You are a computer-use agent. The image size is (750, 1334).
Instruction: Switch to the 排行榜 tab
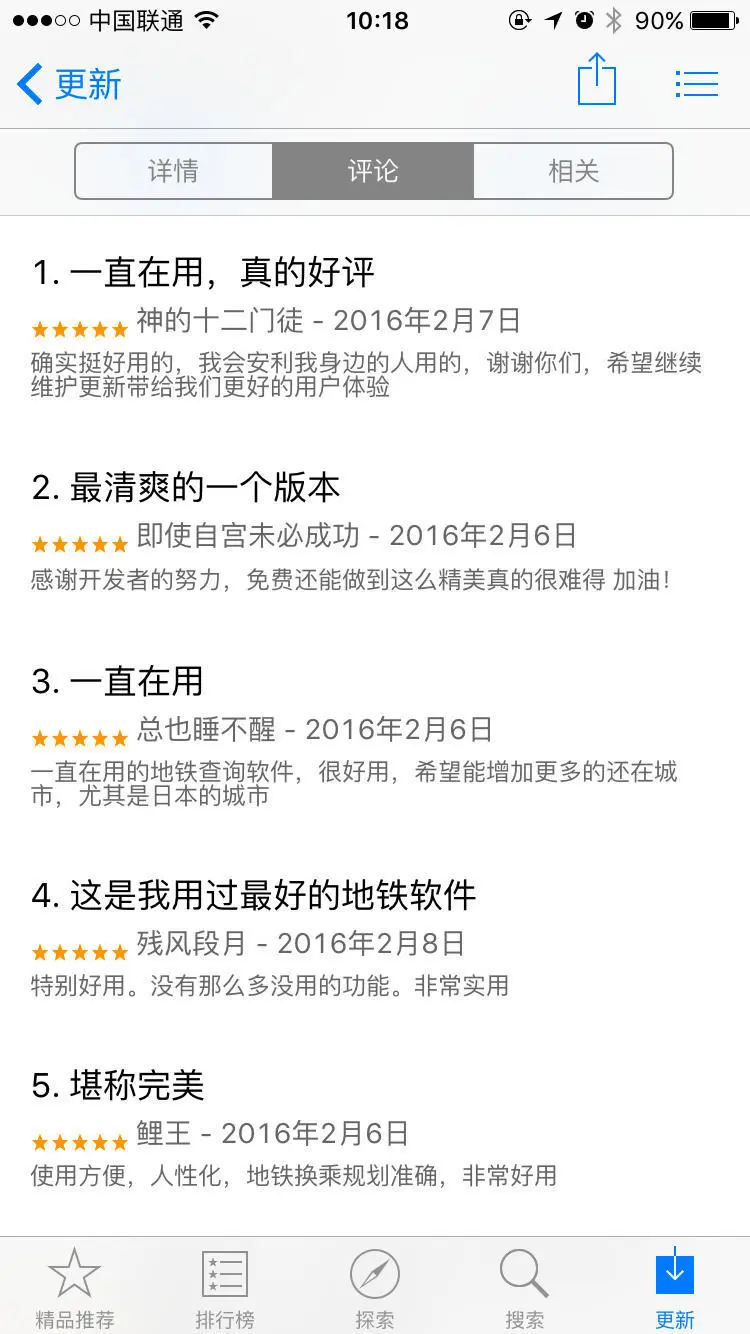click(225, 1288)
